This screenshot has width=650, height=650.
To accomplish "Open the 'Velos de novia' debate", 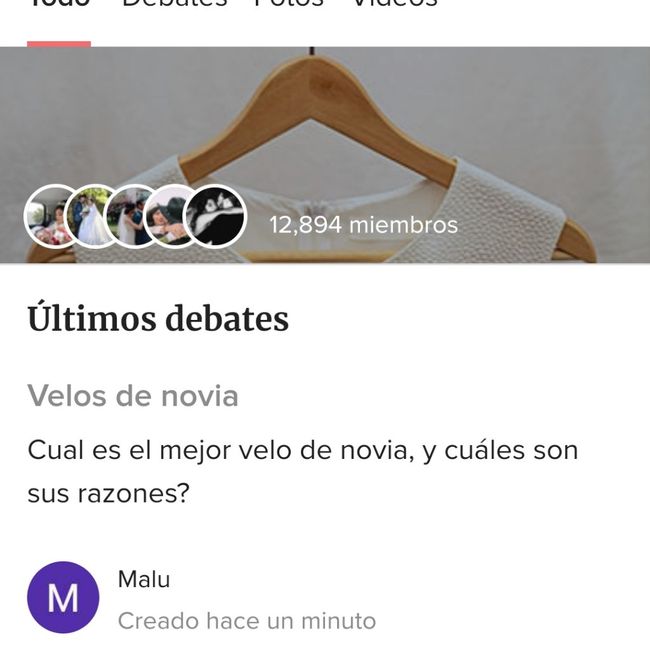I will pos(133,396).
